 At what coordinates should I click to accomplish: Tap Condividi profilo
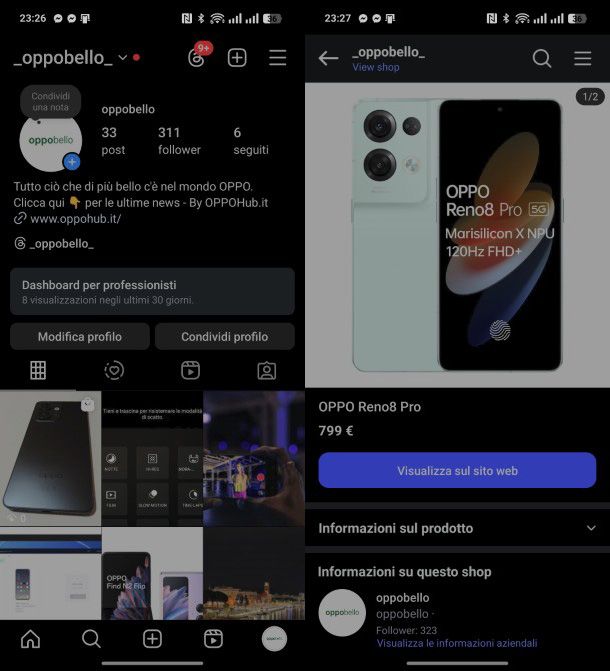(224, 337)
